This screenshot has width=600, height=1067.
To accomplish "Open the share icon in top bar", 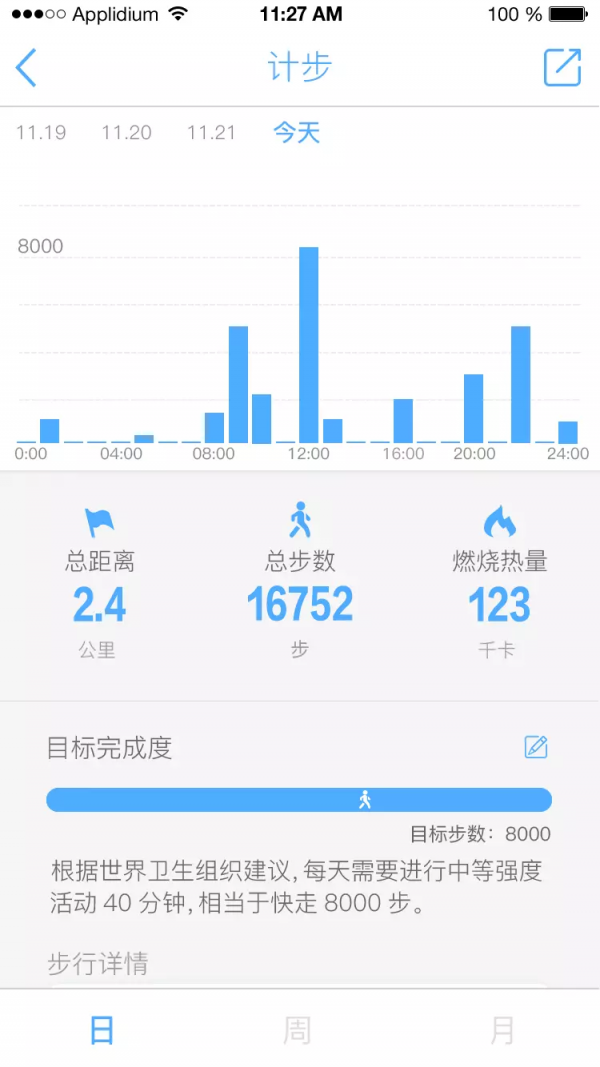I will tap(563, 67).
